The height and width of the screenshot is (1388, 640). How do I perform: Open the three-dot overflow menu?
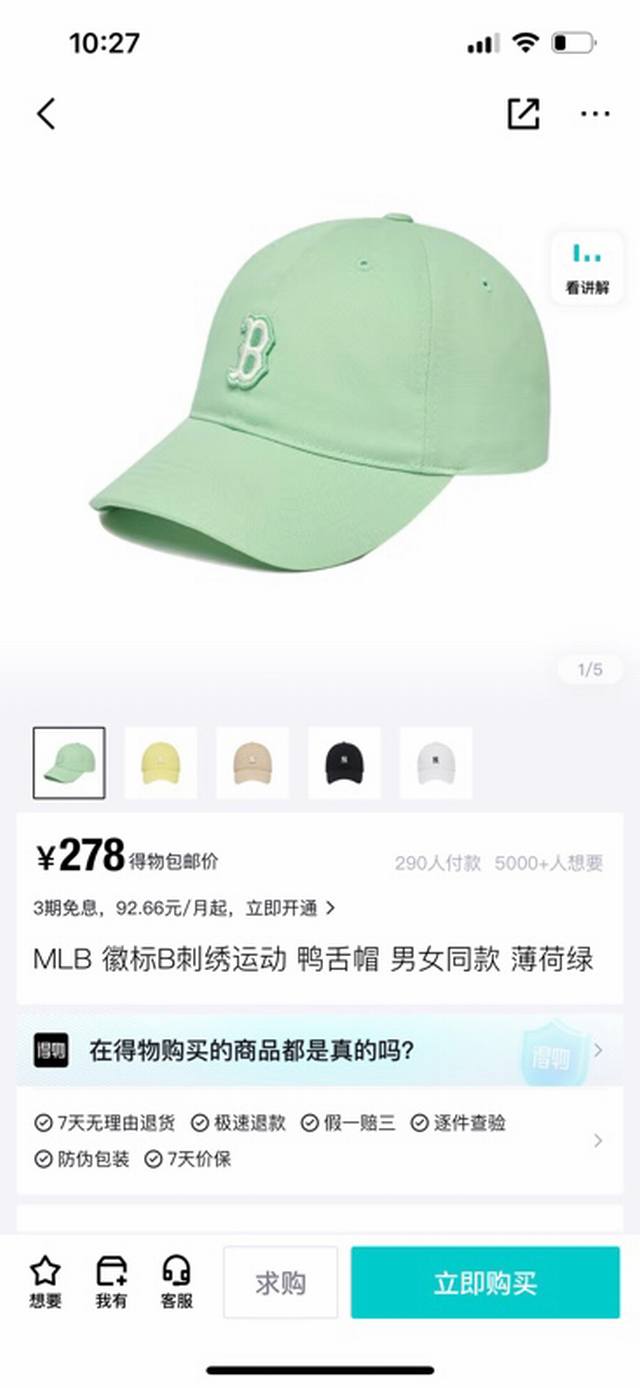[595, 114]
